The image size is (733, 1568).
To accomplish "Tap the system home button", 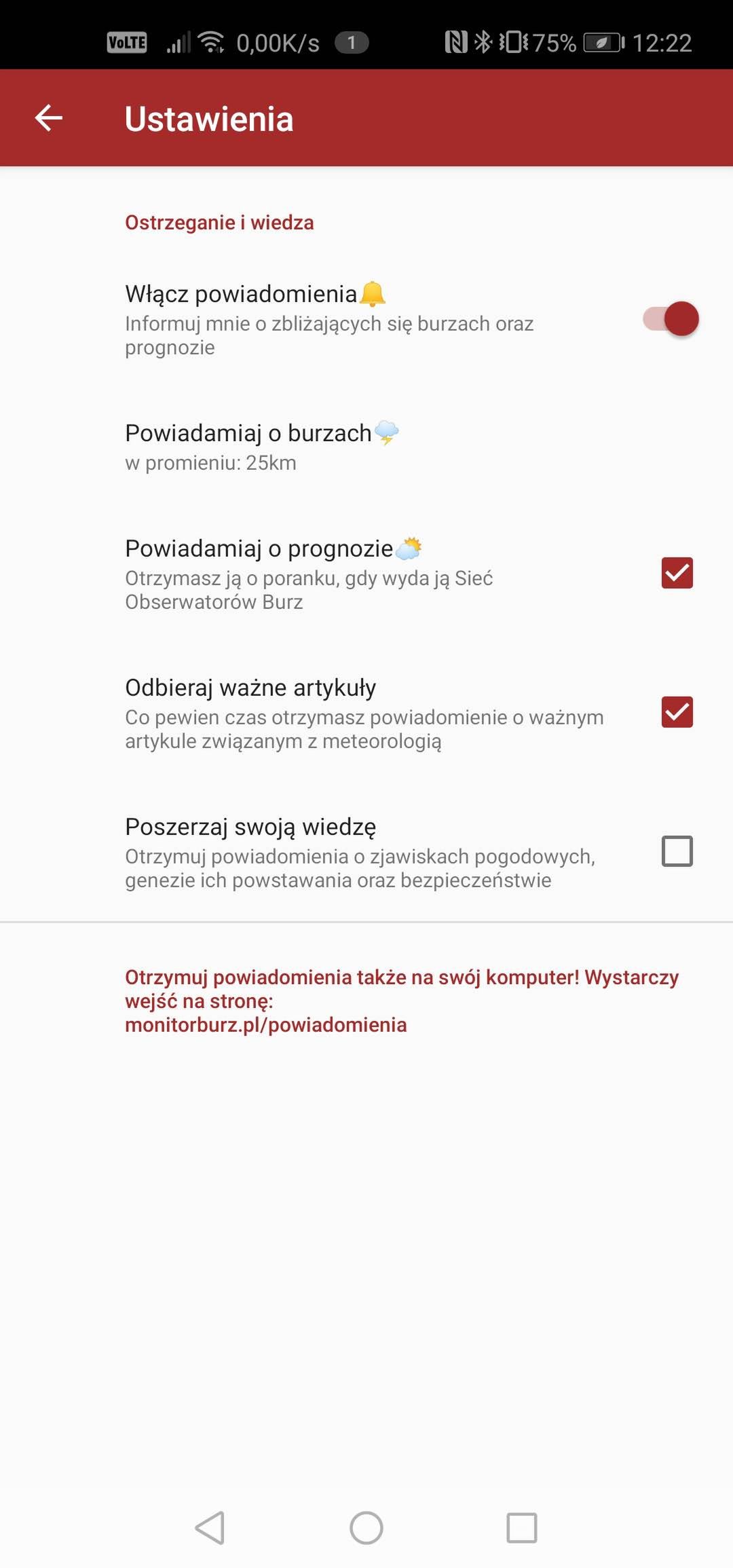I will 366,1528.
